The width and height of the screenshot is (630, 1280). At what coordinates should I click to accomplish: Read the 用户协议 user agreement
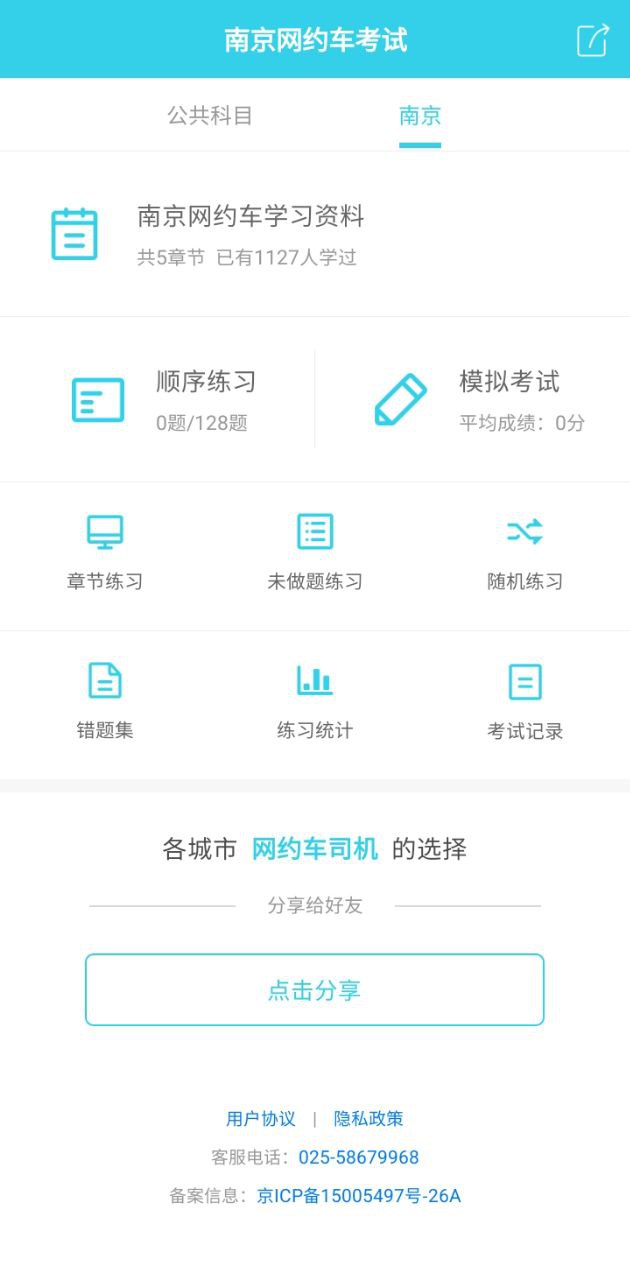click(261, 1119)
